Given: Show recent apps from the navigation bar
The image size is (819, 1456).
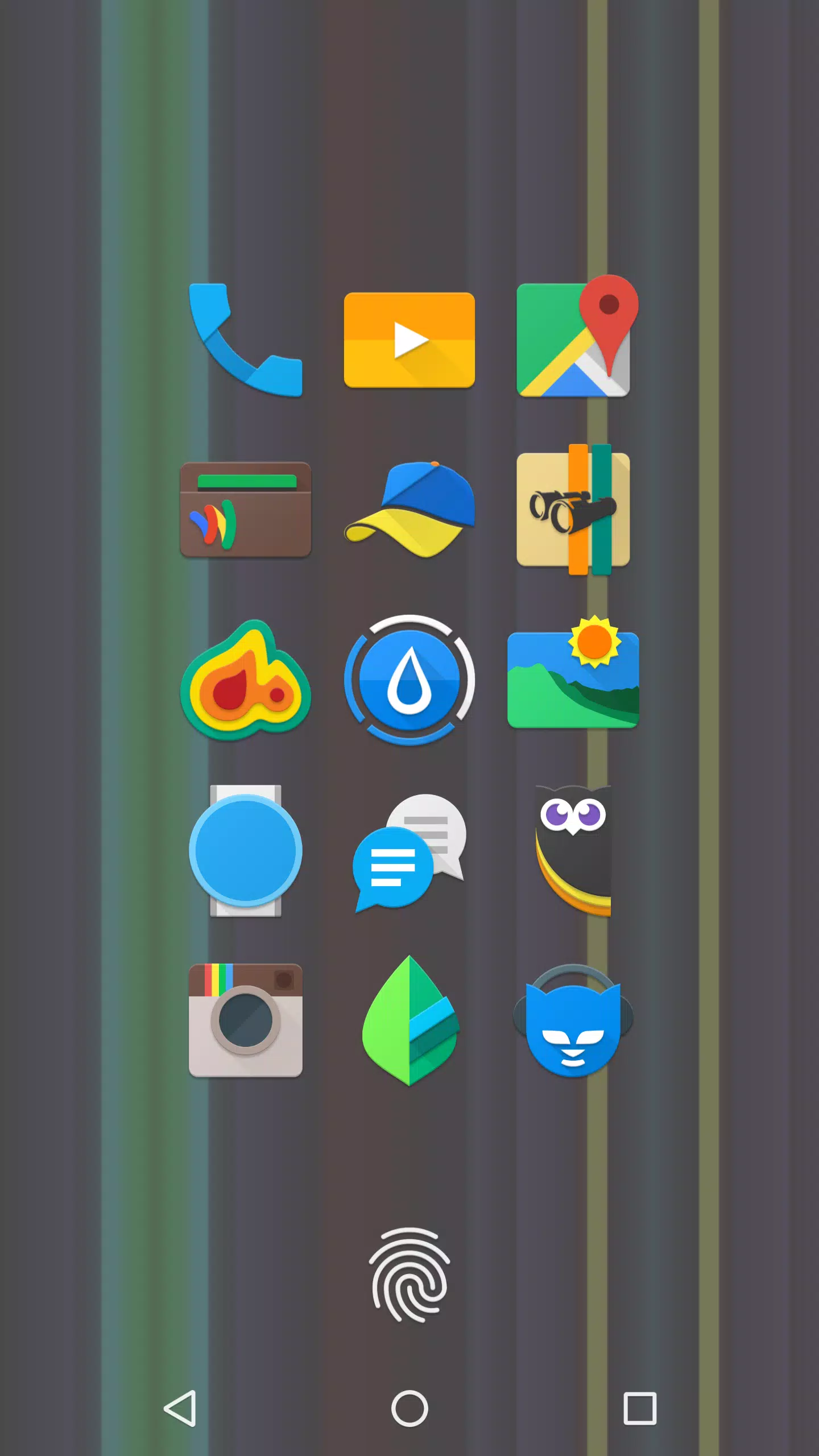Looking at the screenshot, I should [x=640, y=1408].
